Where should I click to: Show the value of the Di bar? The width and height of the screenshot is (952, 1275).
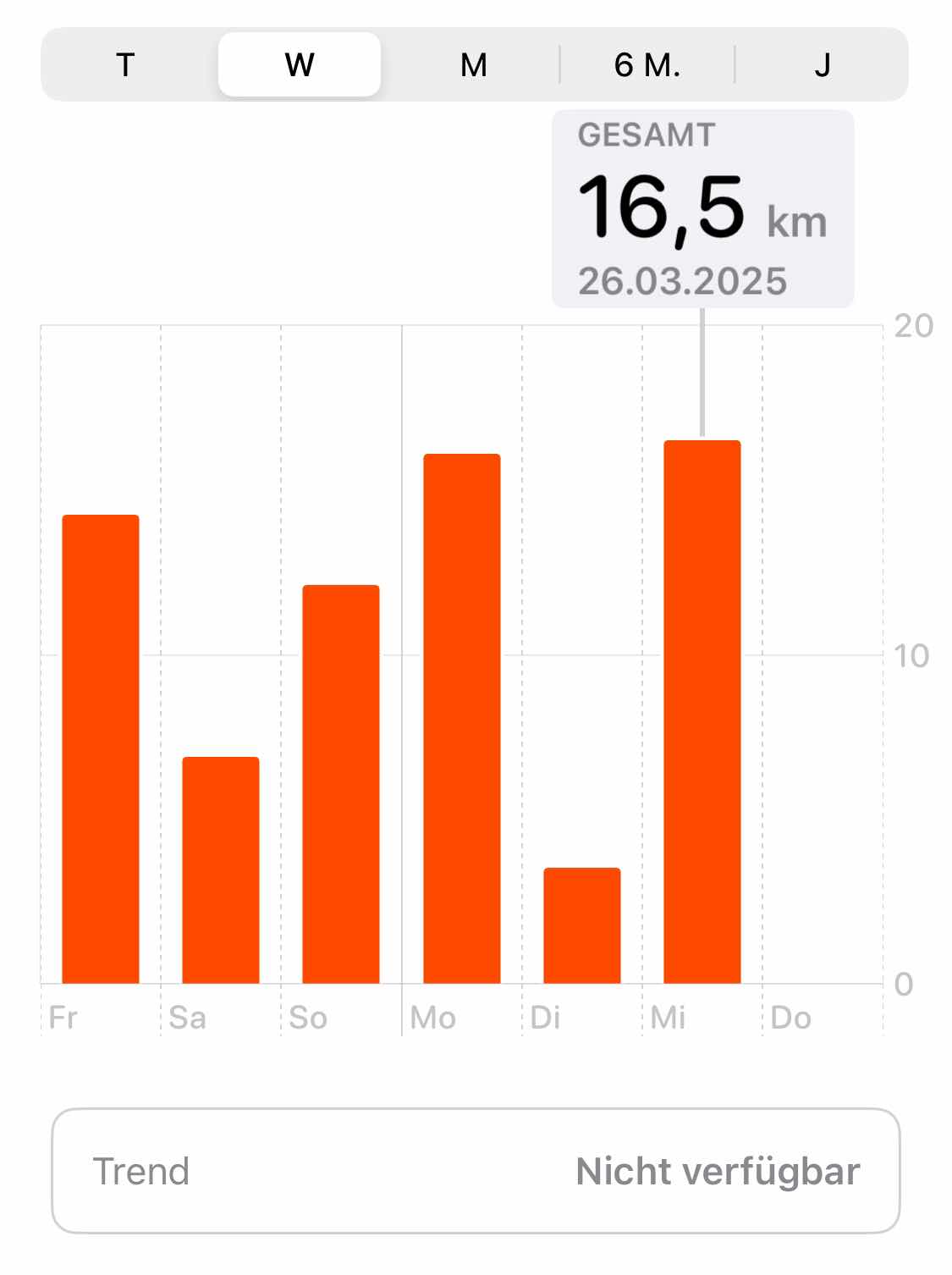(582, 925)
